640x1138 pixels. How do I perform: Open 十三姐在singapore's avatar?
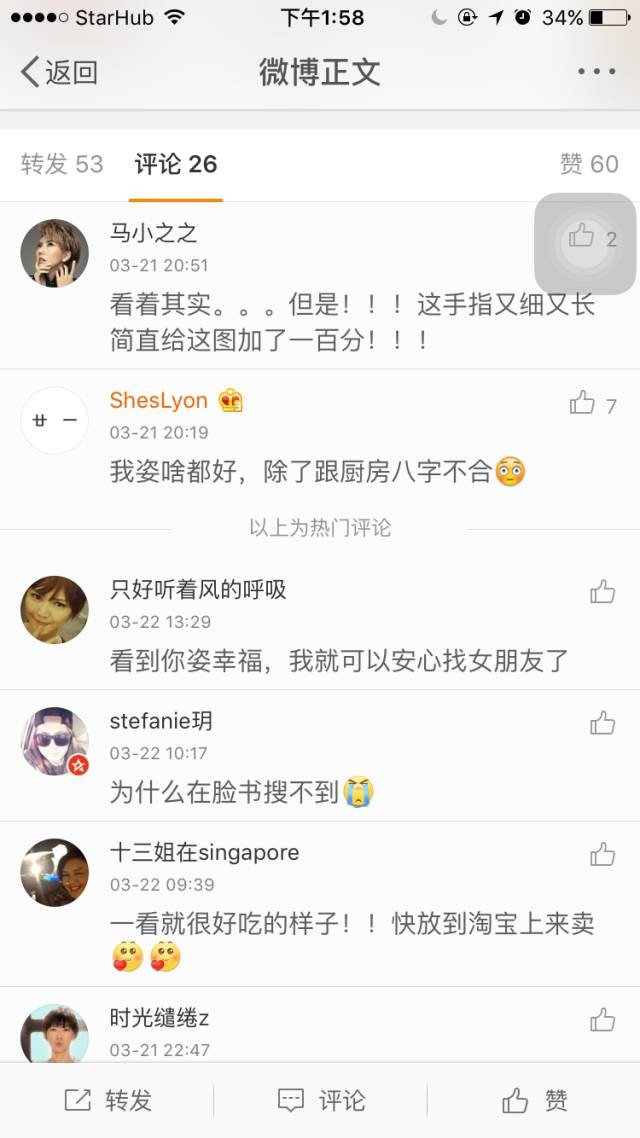point(55,872)
